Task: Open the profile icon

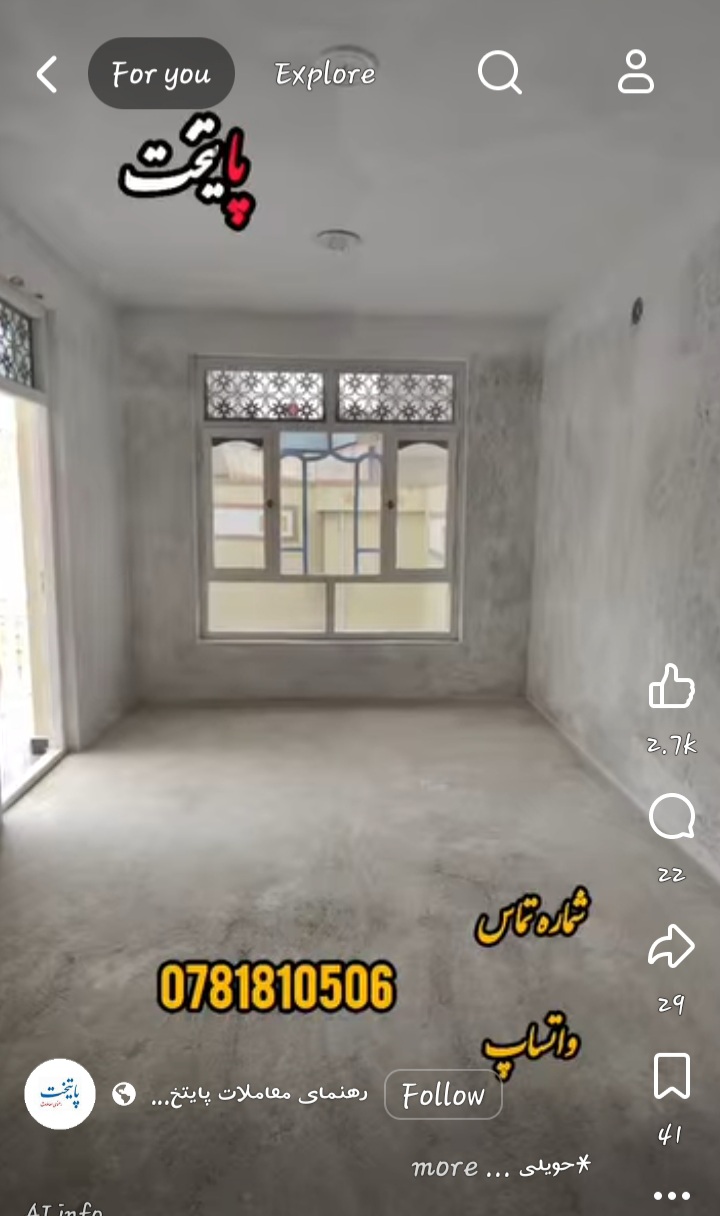Action: pos(636,73)
